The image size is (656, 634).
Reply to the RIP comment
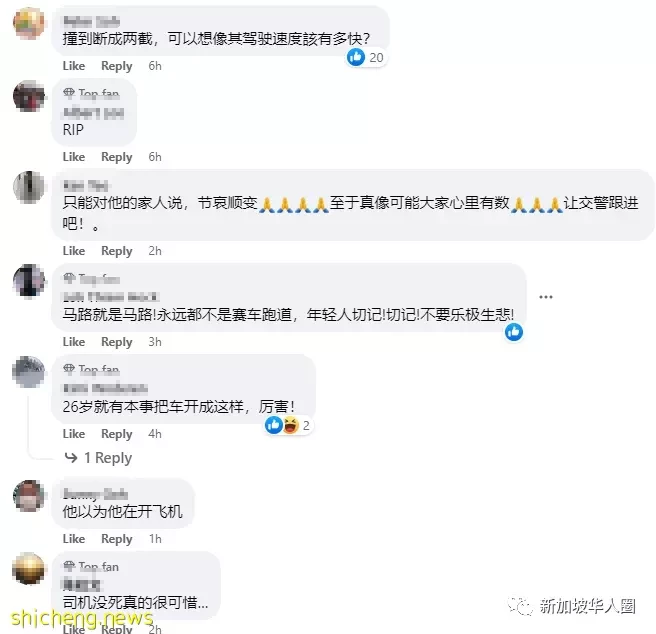point(116,157)
